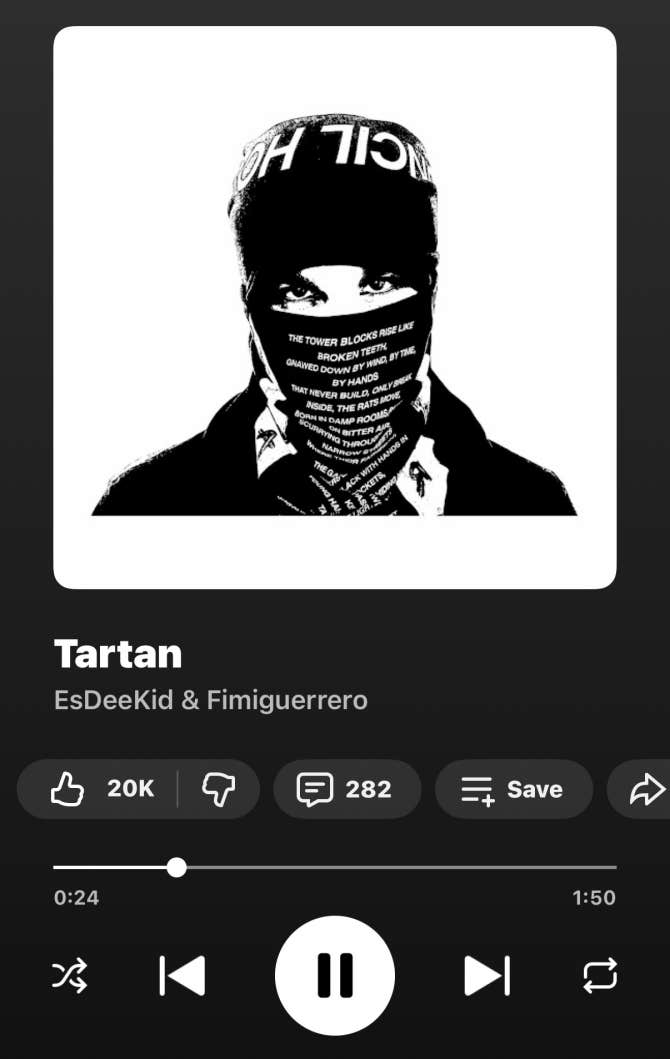
Task: Toggle shuffle mode
Action: click(70, 975)
